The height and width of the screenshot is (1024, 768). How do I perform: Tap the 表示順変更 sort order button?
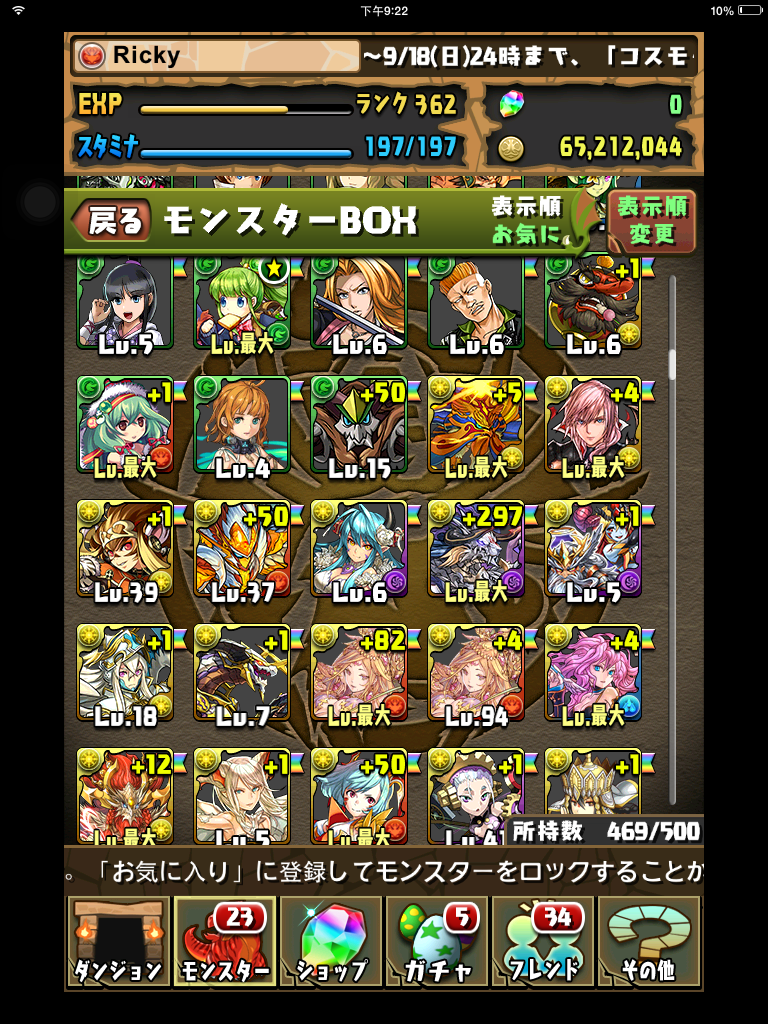point(652,221)
